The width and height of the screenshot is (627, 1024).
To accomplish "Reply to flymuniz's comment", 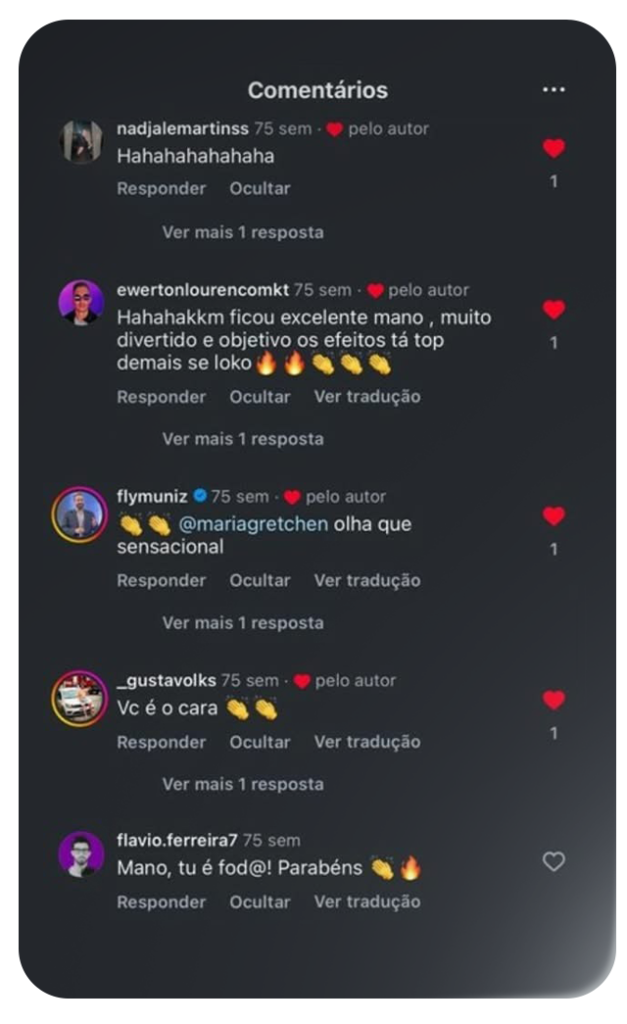I will click(x=161, y=580).
